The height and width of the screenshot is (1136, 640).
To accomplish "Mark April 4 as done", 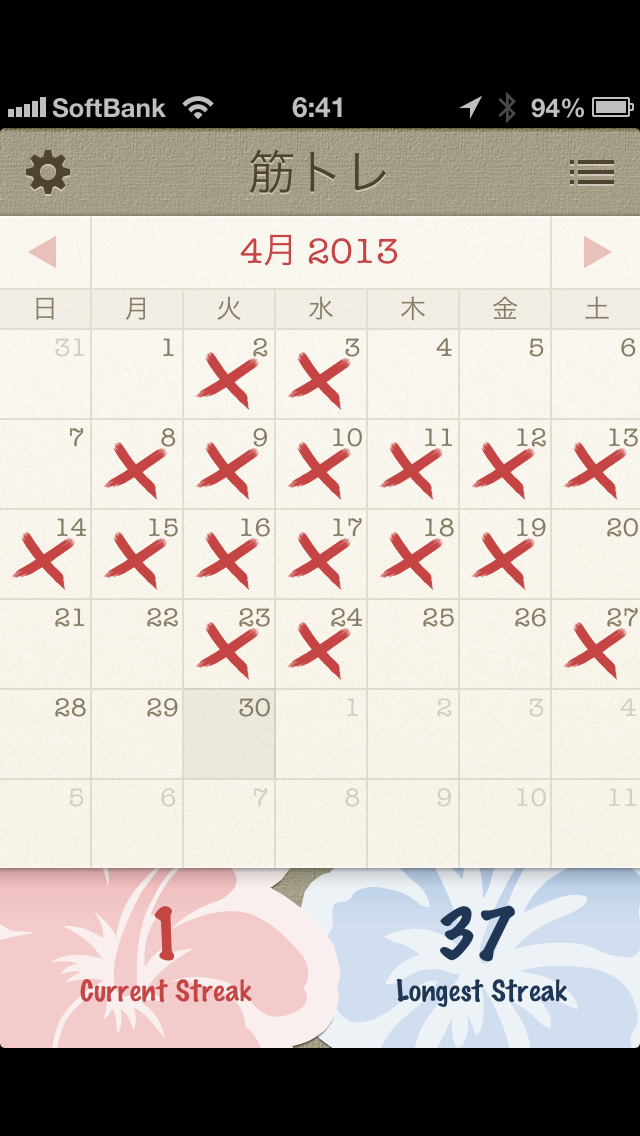I will 413,375.
